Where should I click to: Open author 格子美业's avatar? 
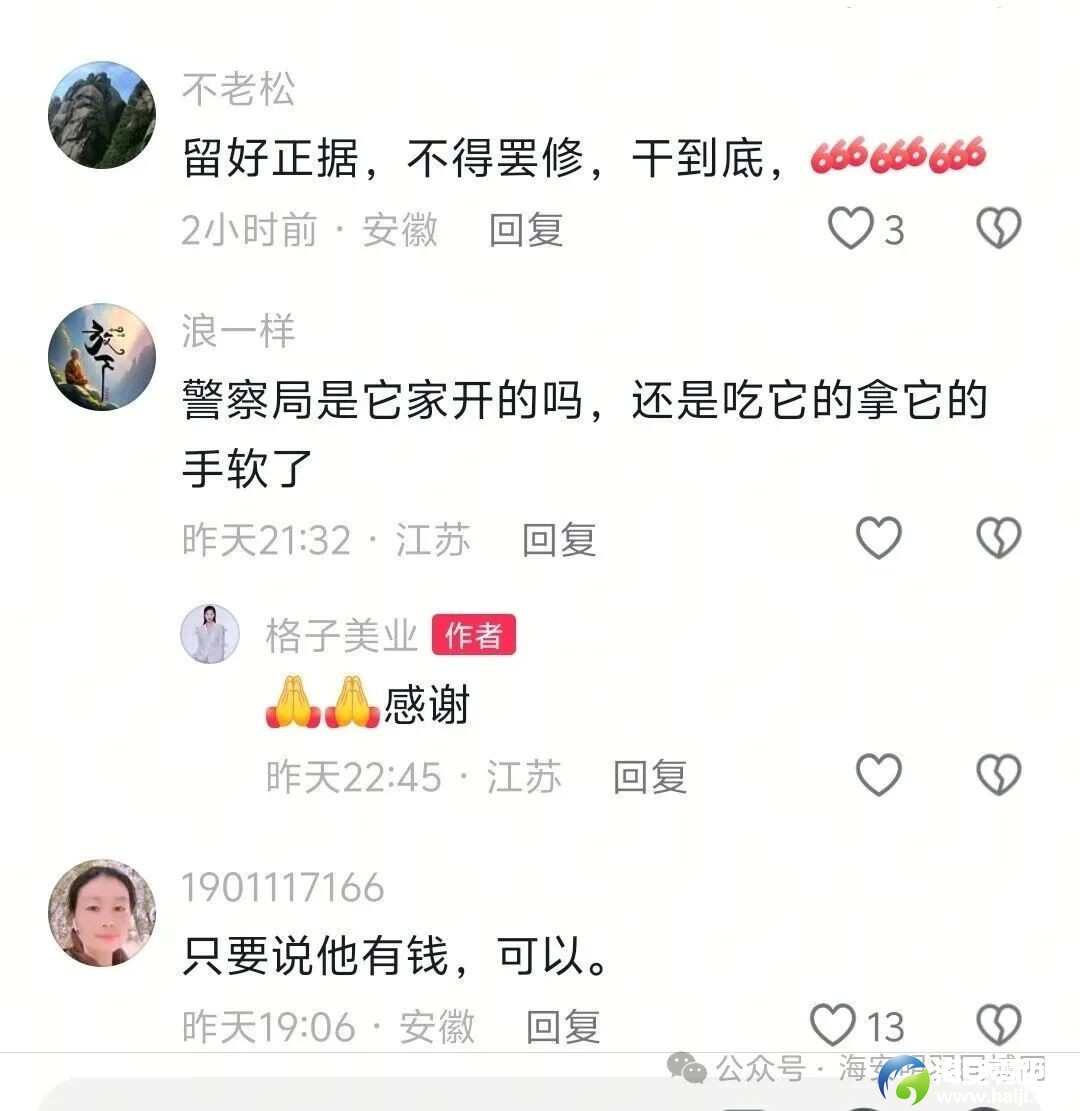point(210,634)
